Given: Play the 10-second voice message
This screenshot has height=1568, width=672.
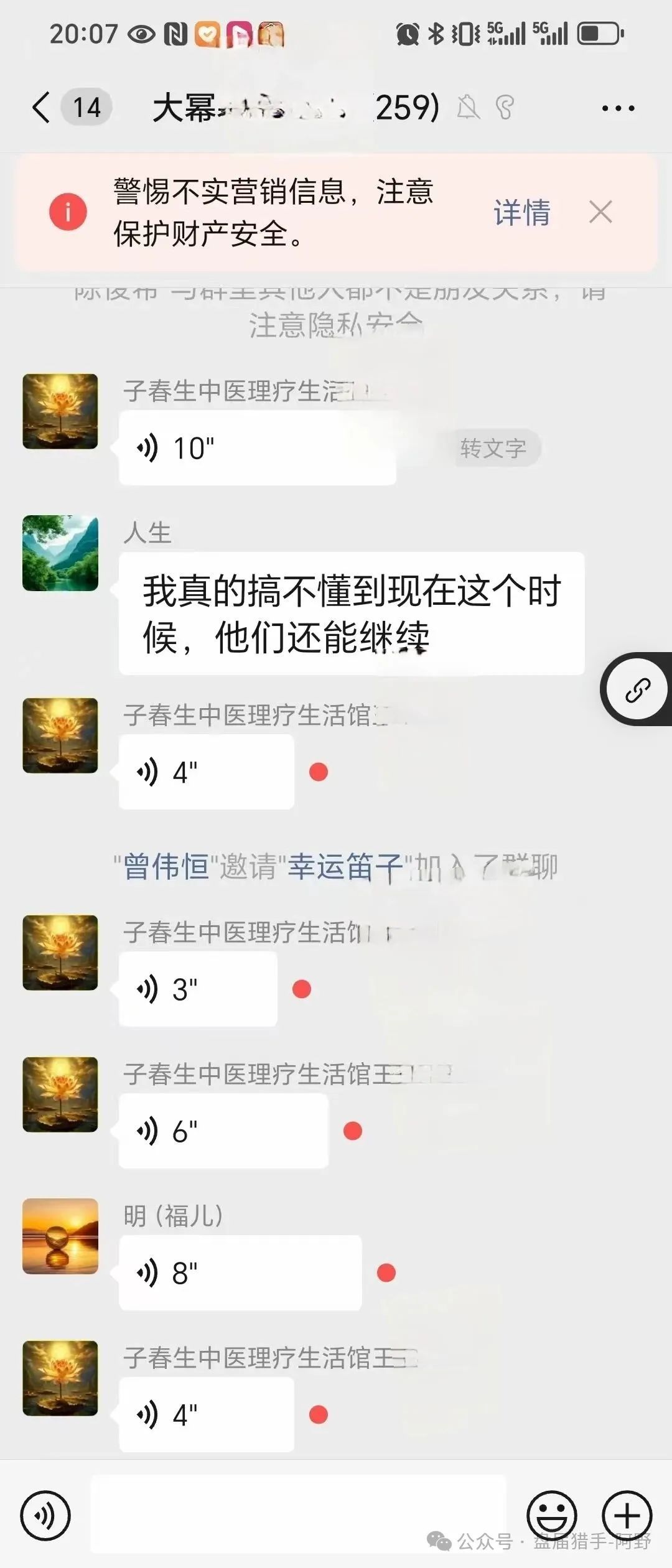Looking at the screenshot, I should coord(256,448).
